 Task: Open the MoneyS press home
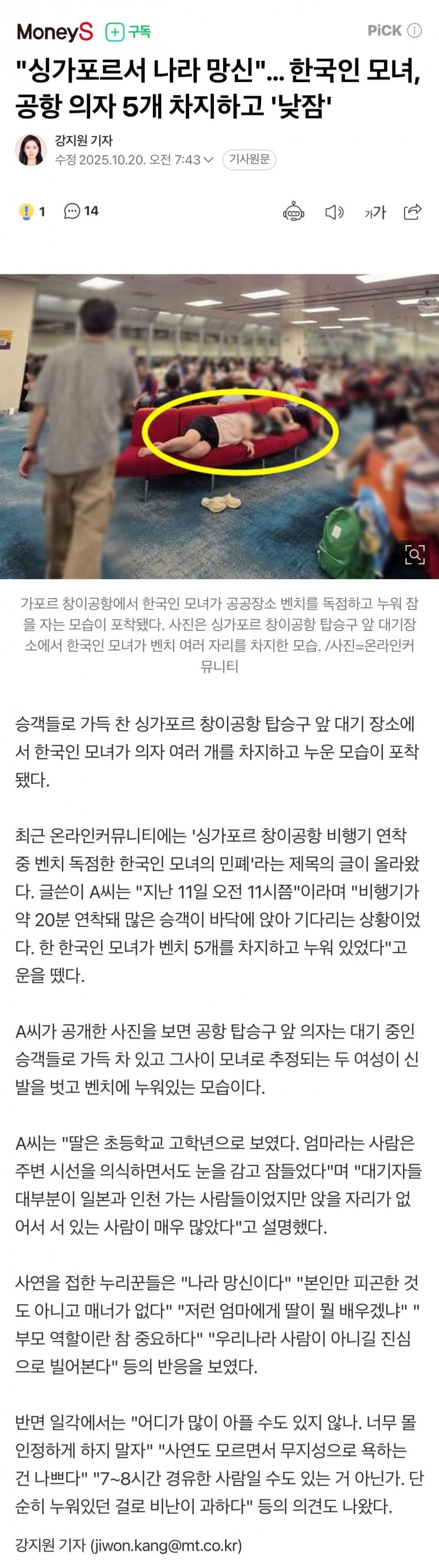[55, 32]
